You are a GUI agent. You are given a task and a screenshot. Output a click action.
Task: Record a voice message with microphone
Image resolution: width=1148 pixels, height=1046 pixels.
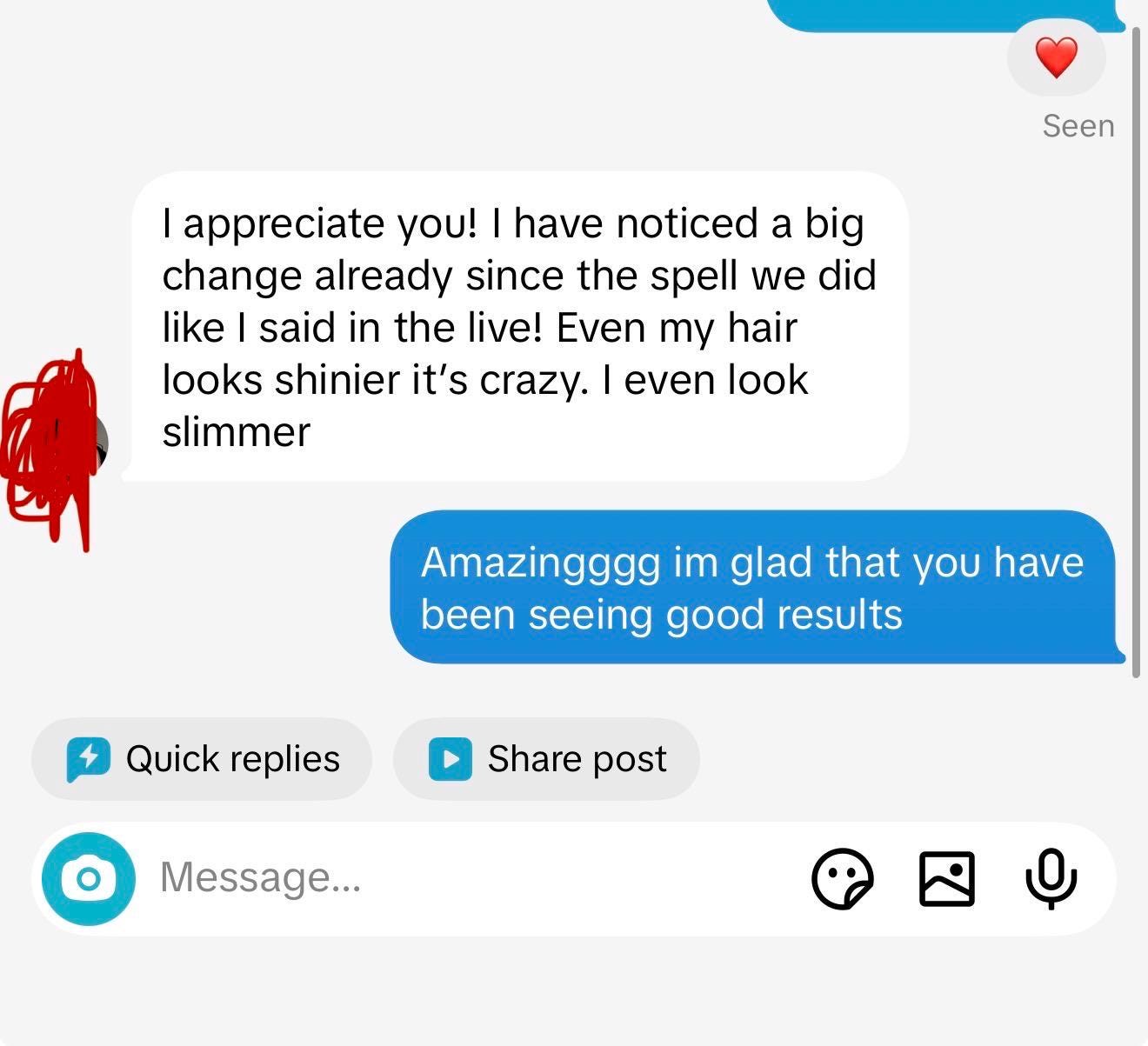(1051, 878)
